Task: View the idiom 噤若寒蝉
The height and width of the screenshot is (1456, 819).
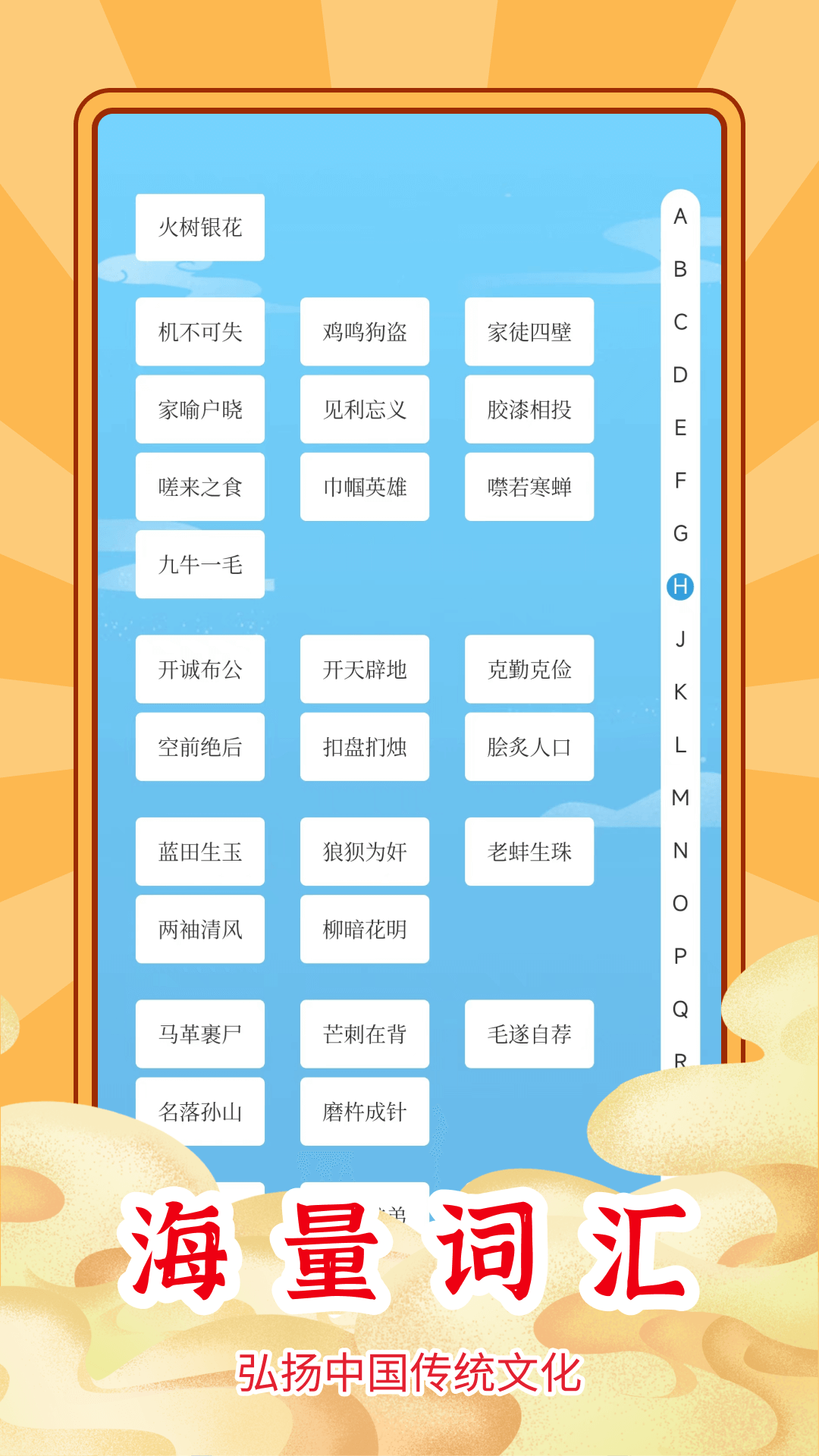Action: click(529, 486)
